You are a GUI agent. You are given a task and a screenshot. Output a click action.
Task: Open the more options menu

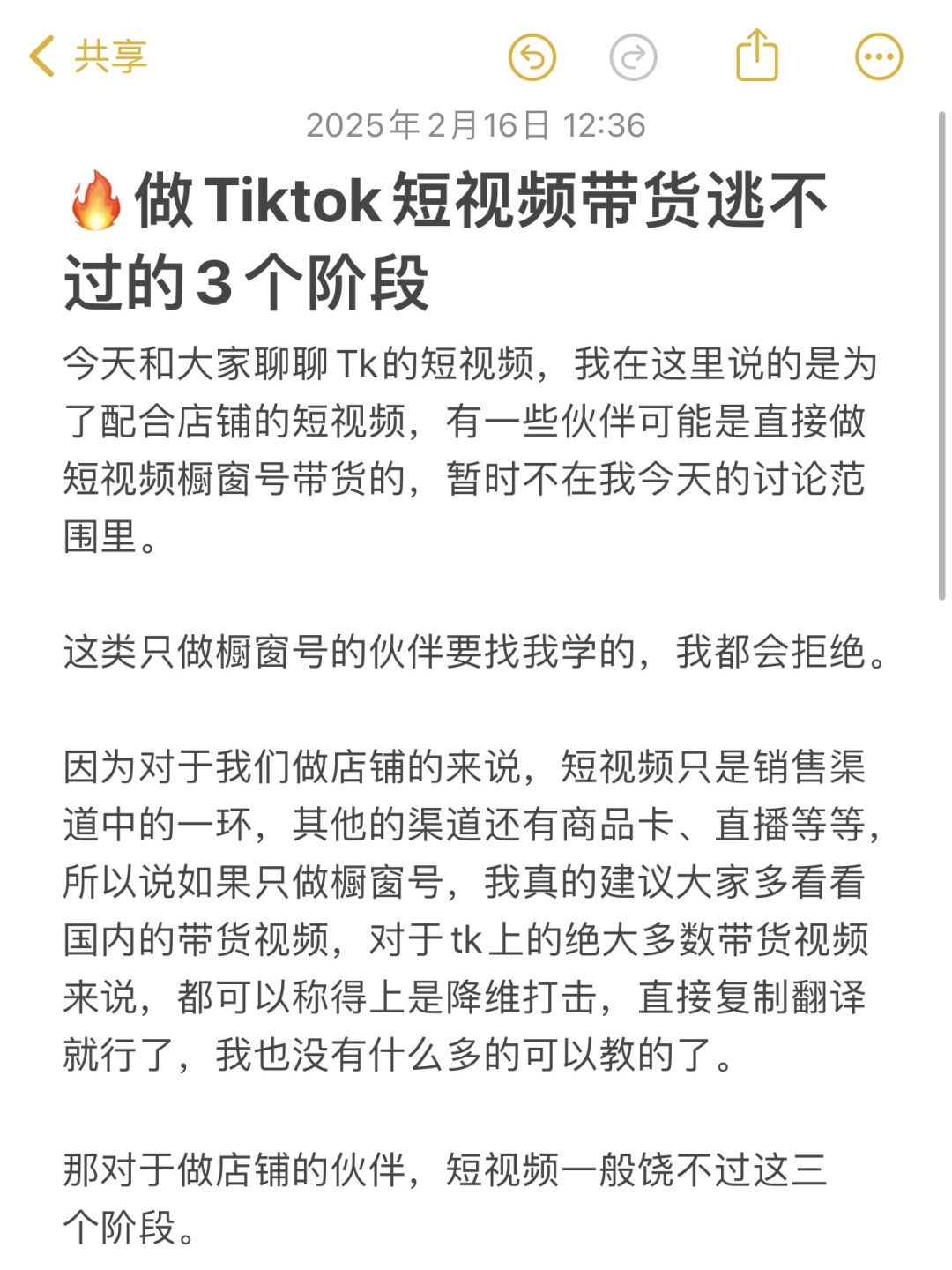tap(879, 57)
